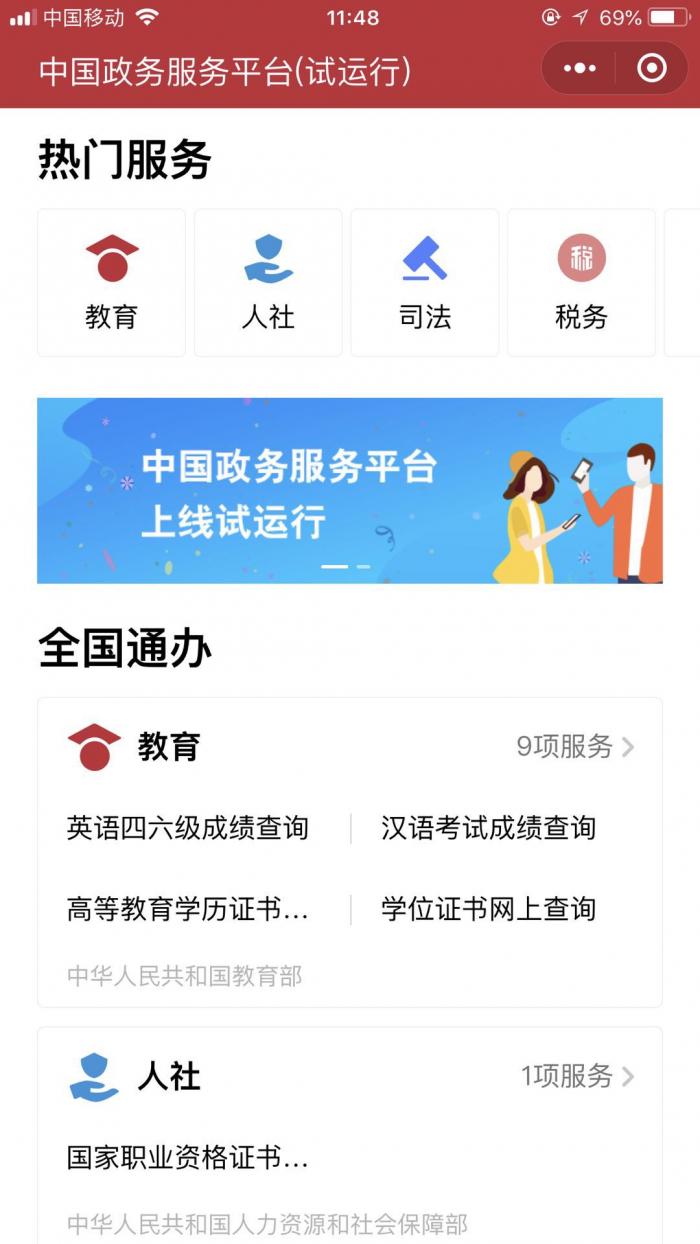
Task: Check 高等教育学历证书 query service
Action: coord(188,909)
